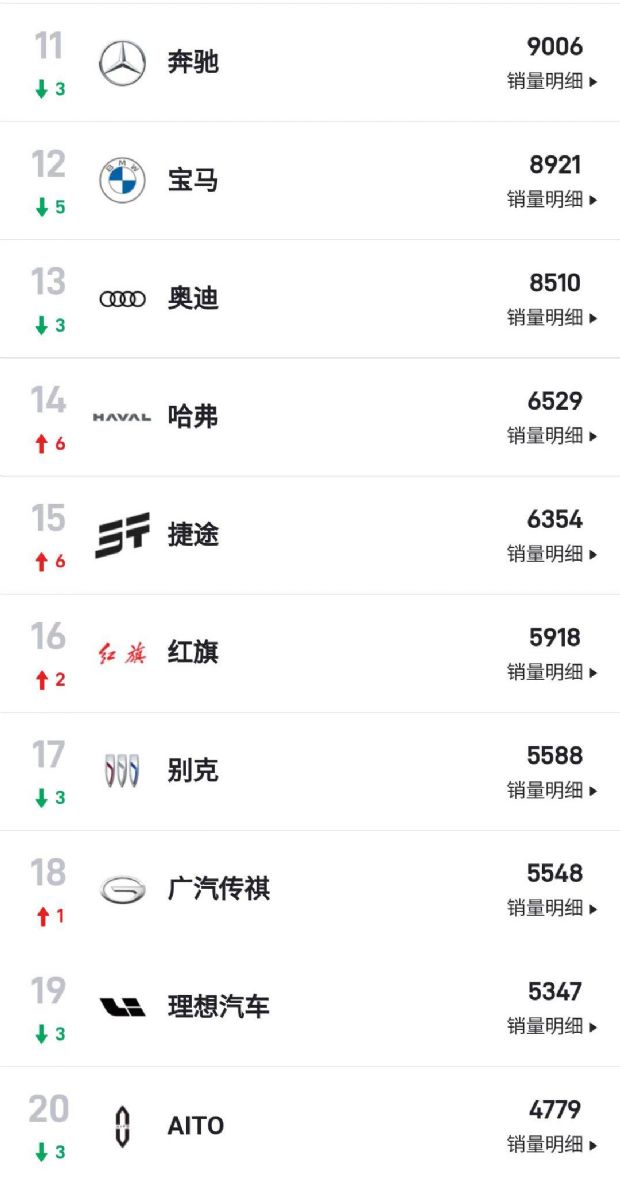
Task: Open the 奔驰 brand row
Action: click(x=310, y=63)
